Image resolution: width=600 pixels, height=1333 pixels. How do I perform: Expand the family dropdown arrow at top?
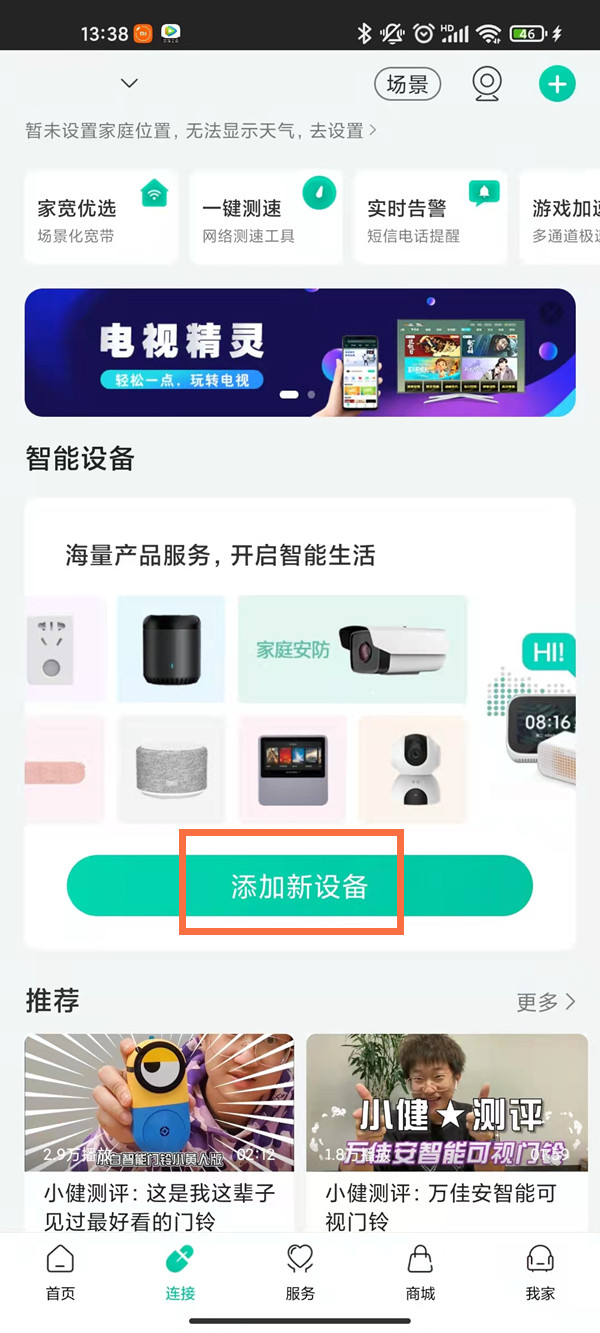pos(129,83)
